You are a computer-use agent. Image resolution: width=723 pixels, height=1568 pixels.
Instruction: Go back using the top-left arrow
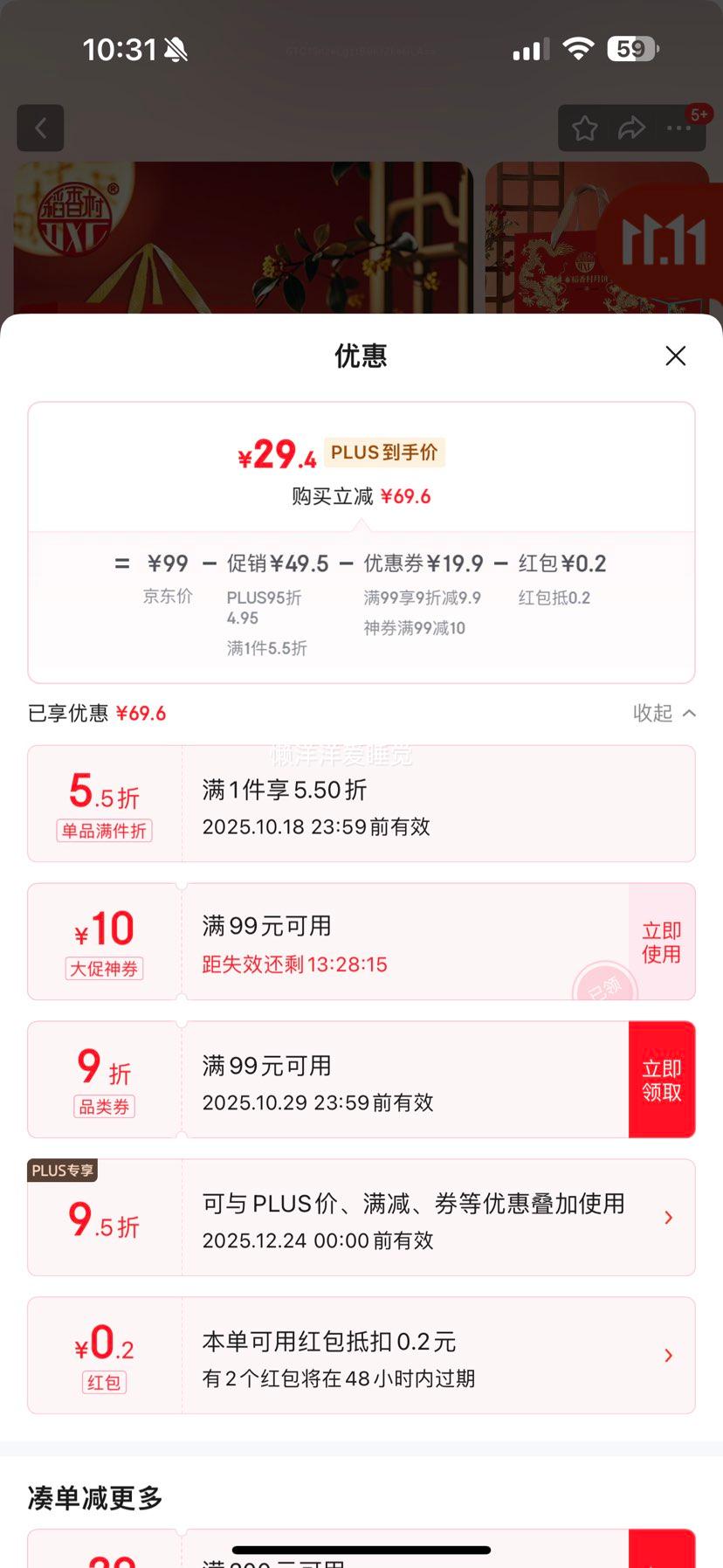pos(40,128)
